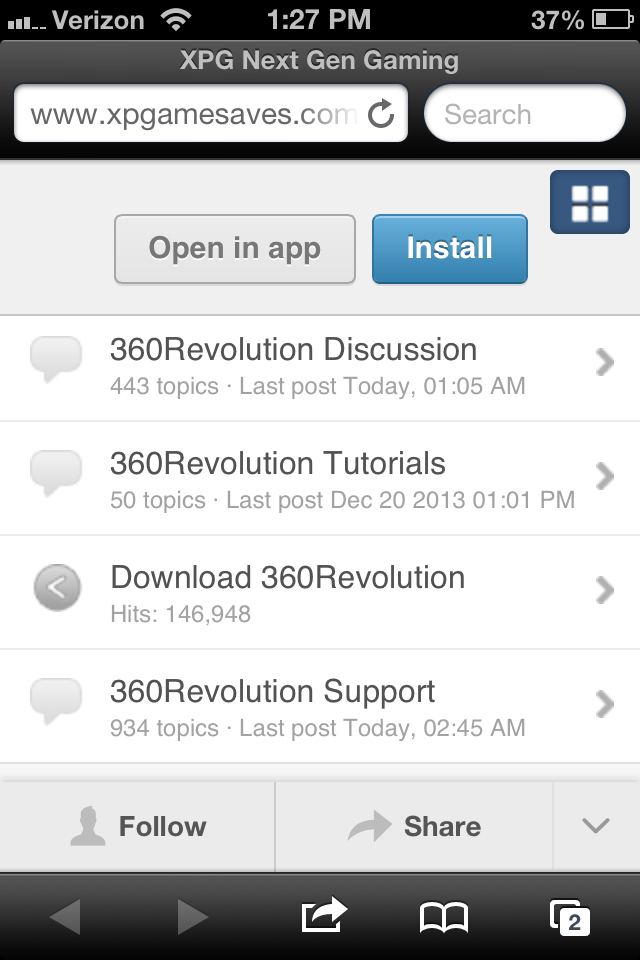Screen dimensions: 640x960
Task: Tap the Open in app button
Action: tap(235, 249)
